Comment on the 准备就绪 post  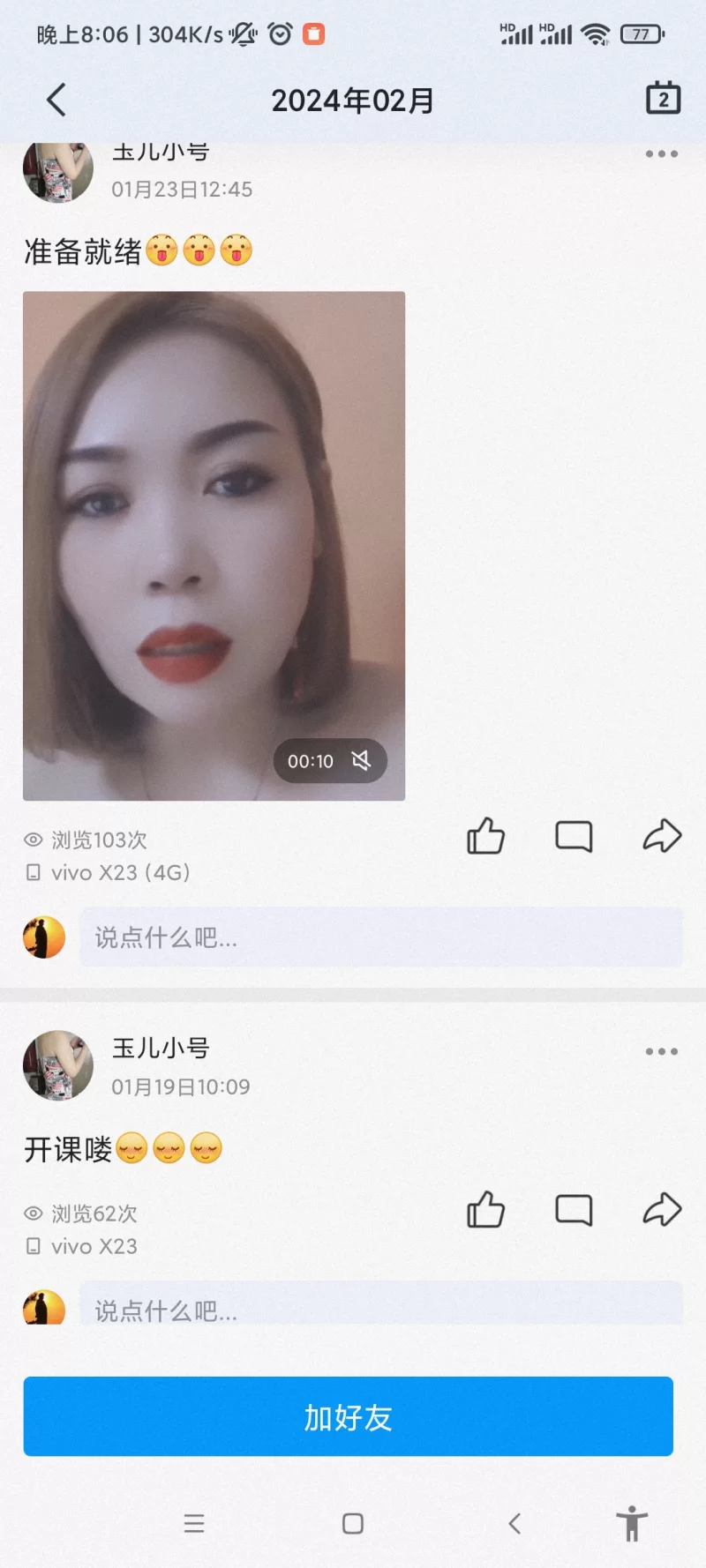click(x=574, y=836)
